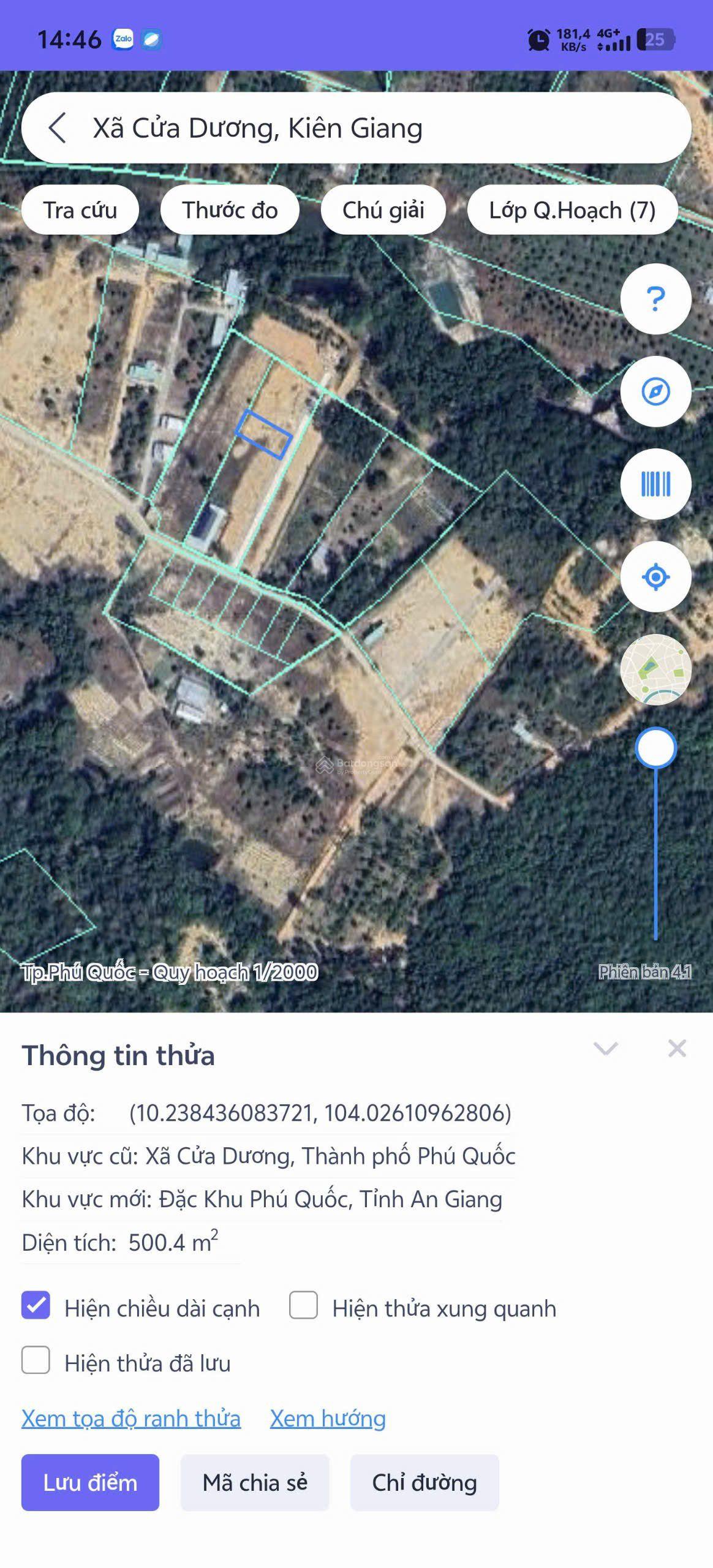
Task: Save this parcel with Lưu điểm
Action: click(90, 1483)
